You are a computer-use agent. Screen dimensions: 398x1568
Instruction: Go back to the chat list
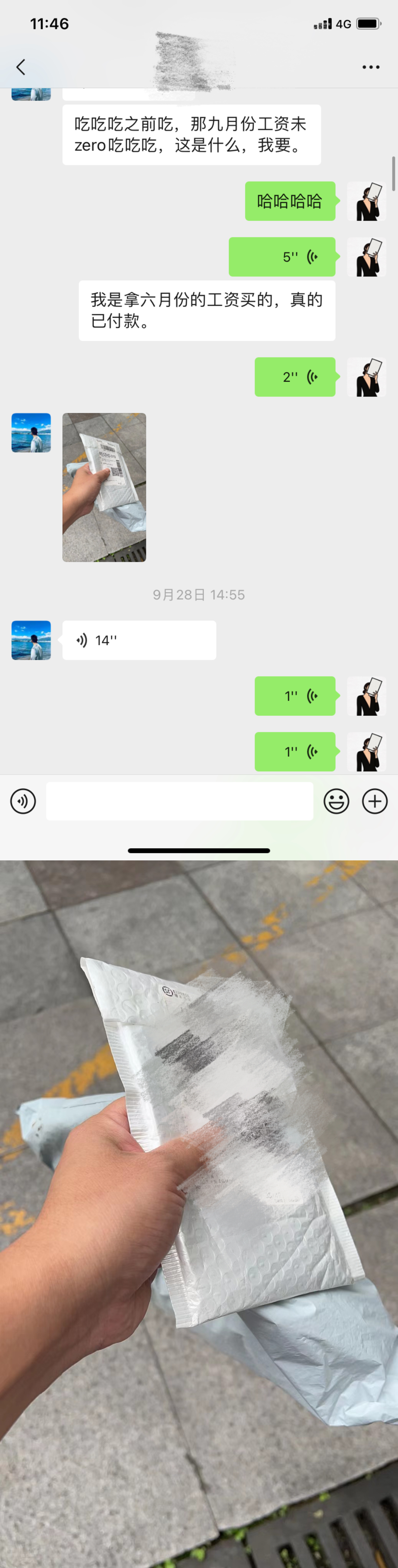tap(21, 67)
